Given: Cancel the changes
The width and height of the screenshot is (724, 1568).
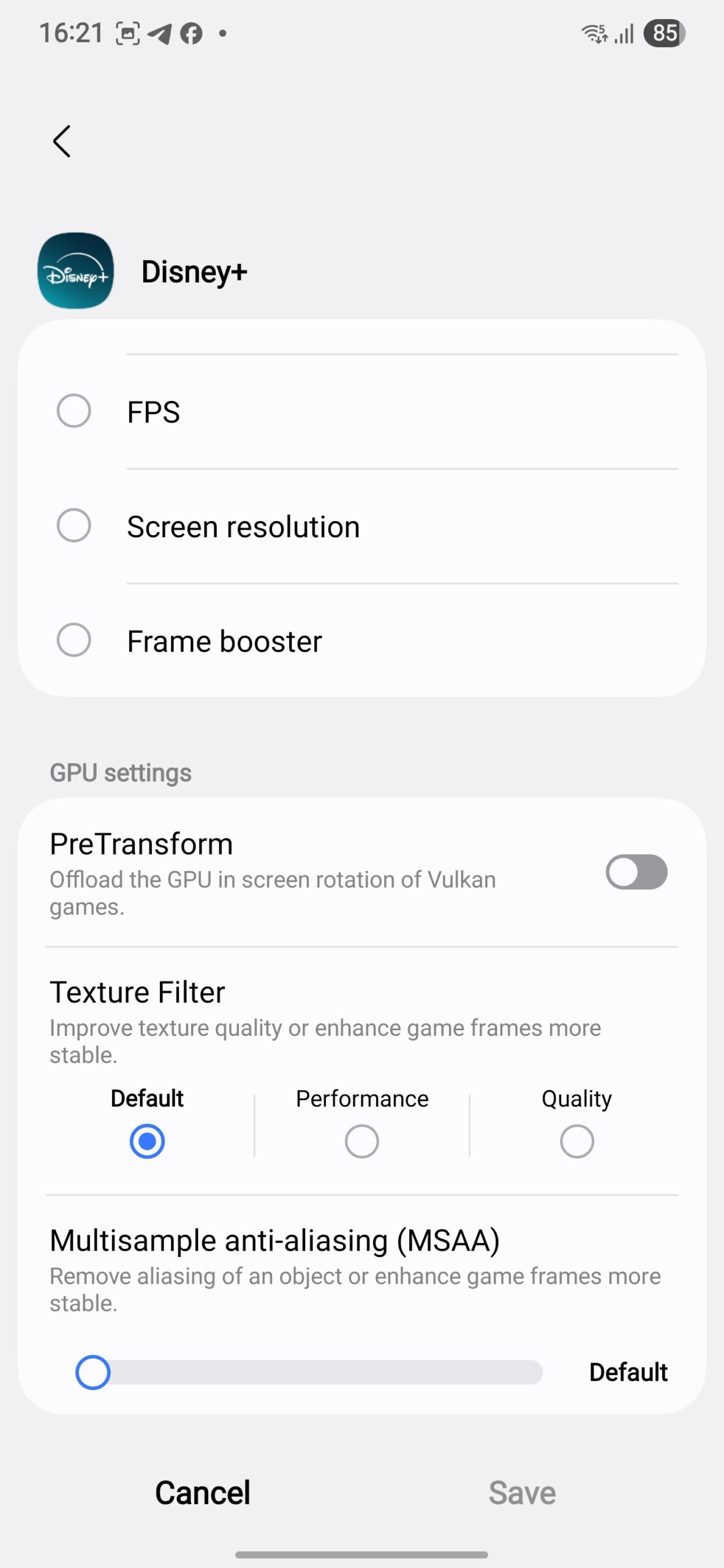Looking at the screenshot, I should (x=203, y=1493).
